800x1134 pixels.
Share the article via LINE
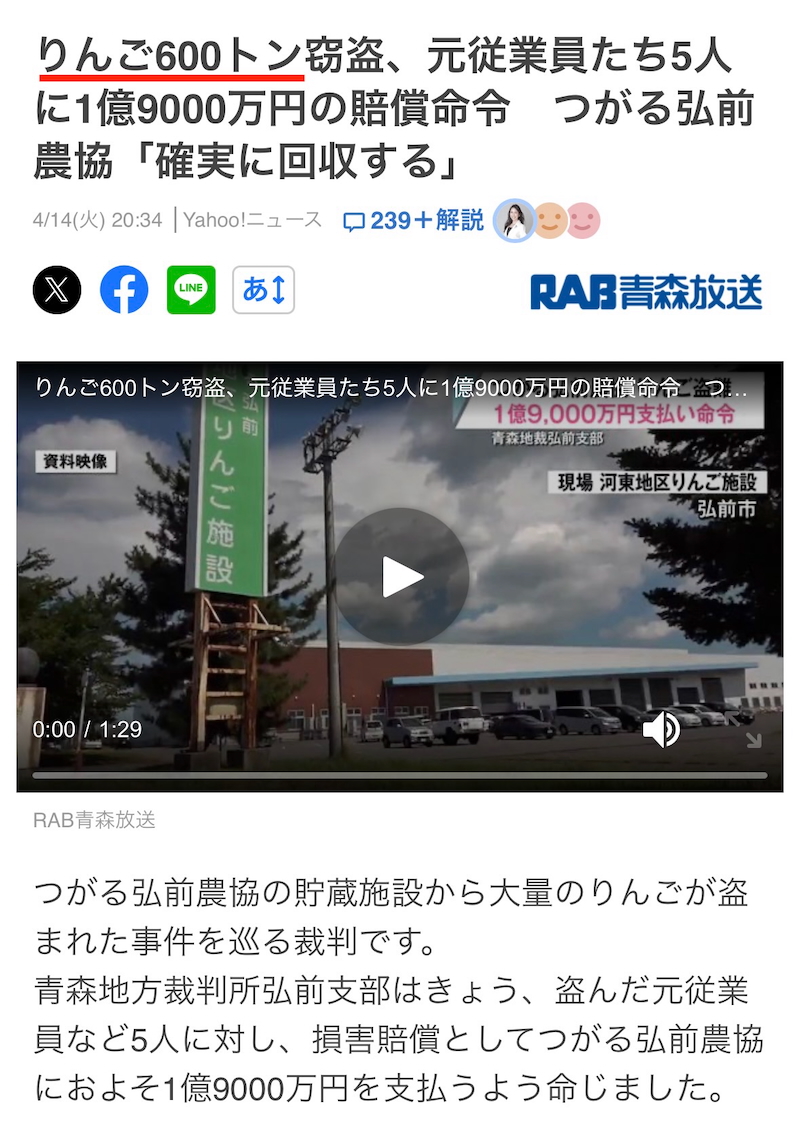(191, 290)
